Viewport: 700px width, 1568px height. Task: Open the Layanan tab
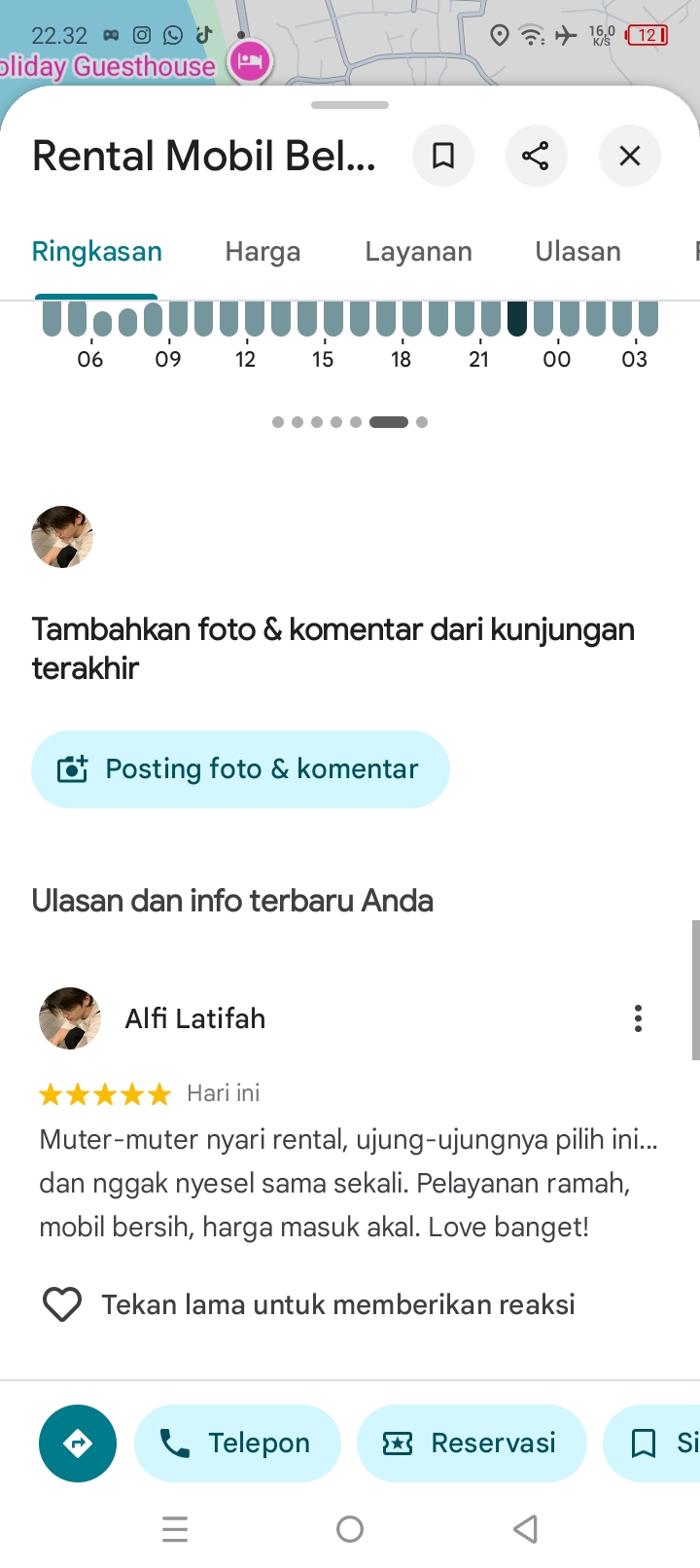click(x=418, y=252)
